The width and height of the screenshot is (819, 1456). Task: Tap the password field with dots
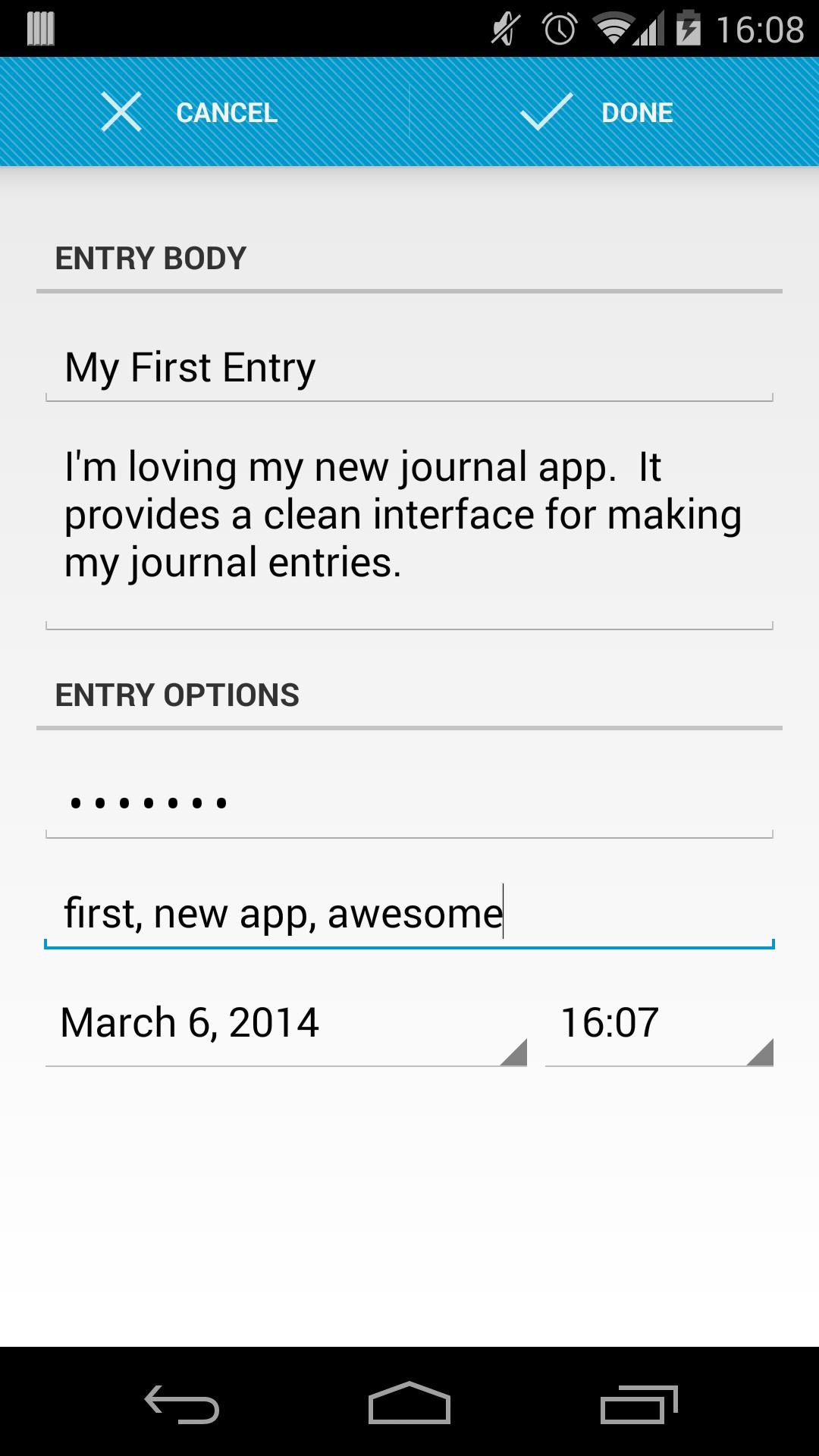pos(409,804)
